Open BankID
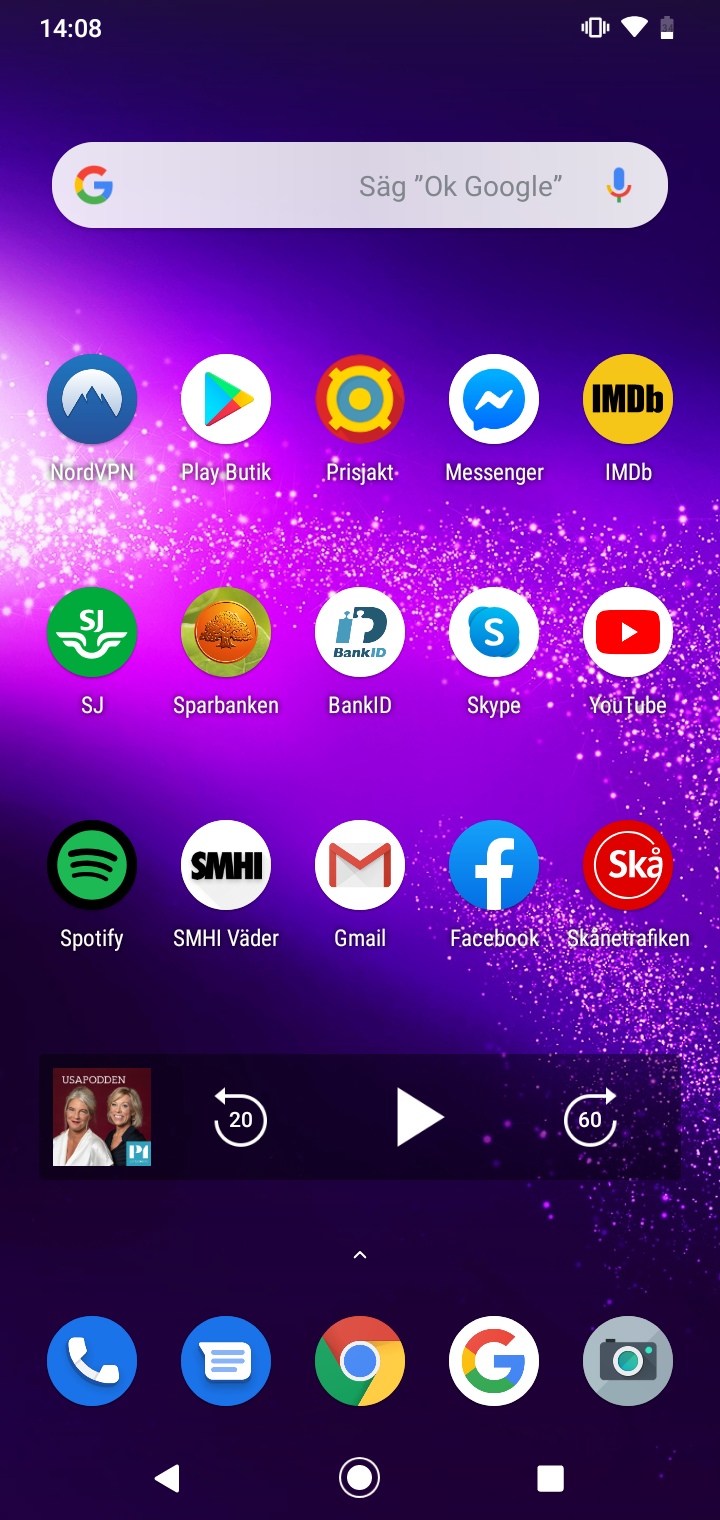The width and height of the screenshot is (720, 1520). 360,632
